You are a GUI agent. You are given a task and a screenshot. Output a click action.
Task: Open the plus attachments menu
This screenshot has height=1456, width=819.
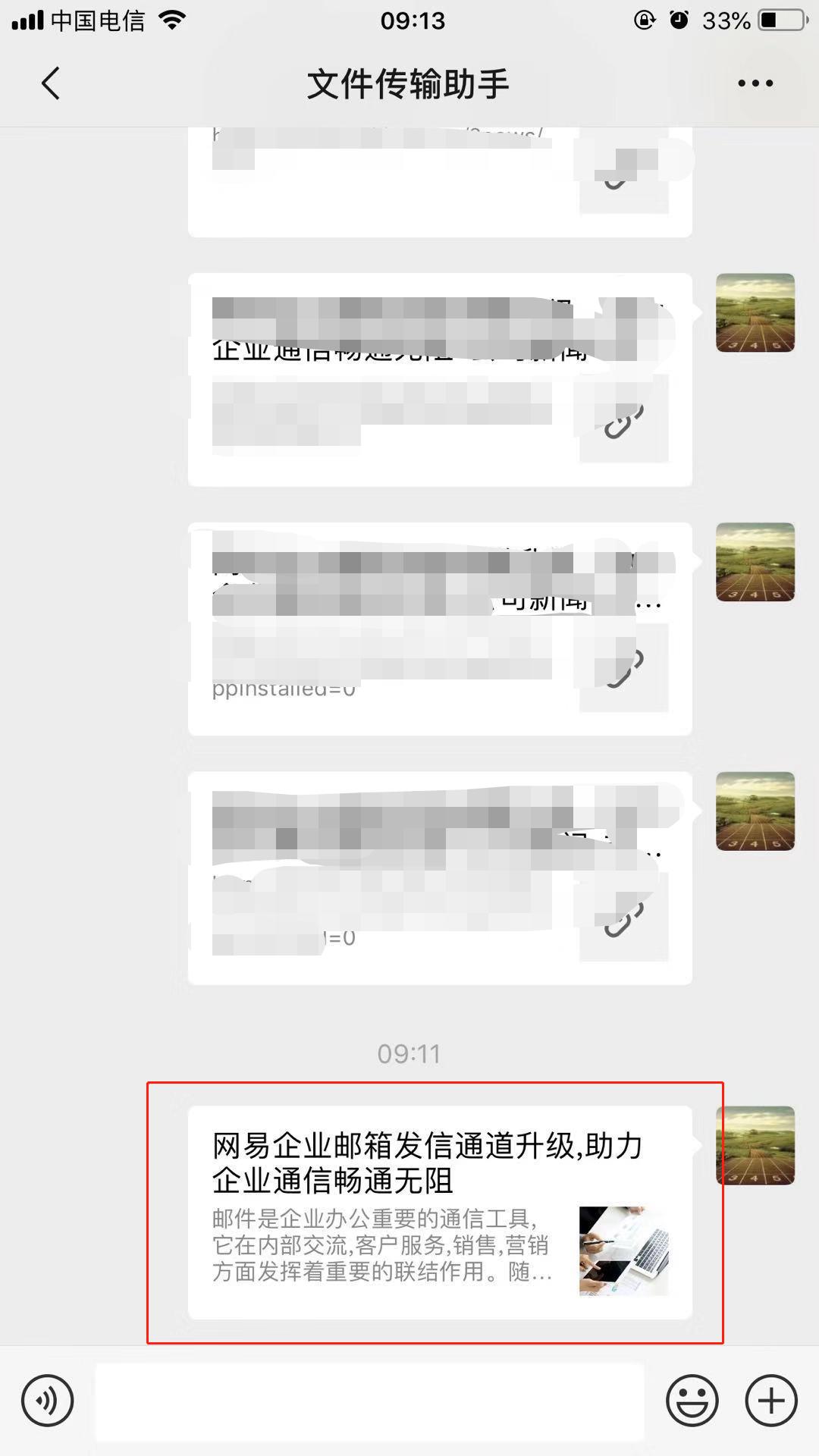point(771,1401)
